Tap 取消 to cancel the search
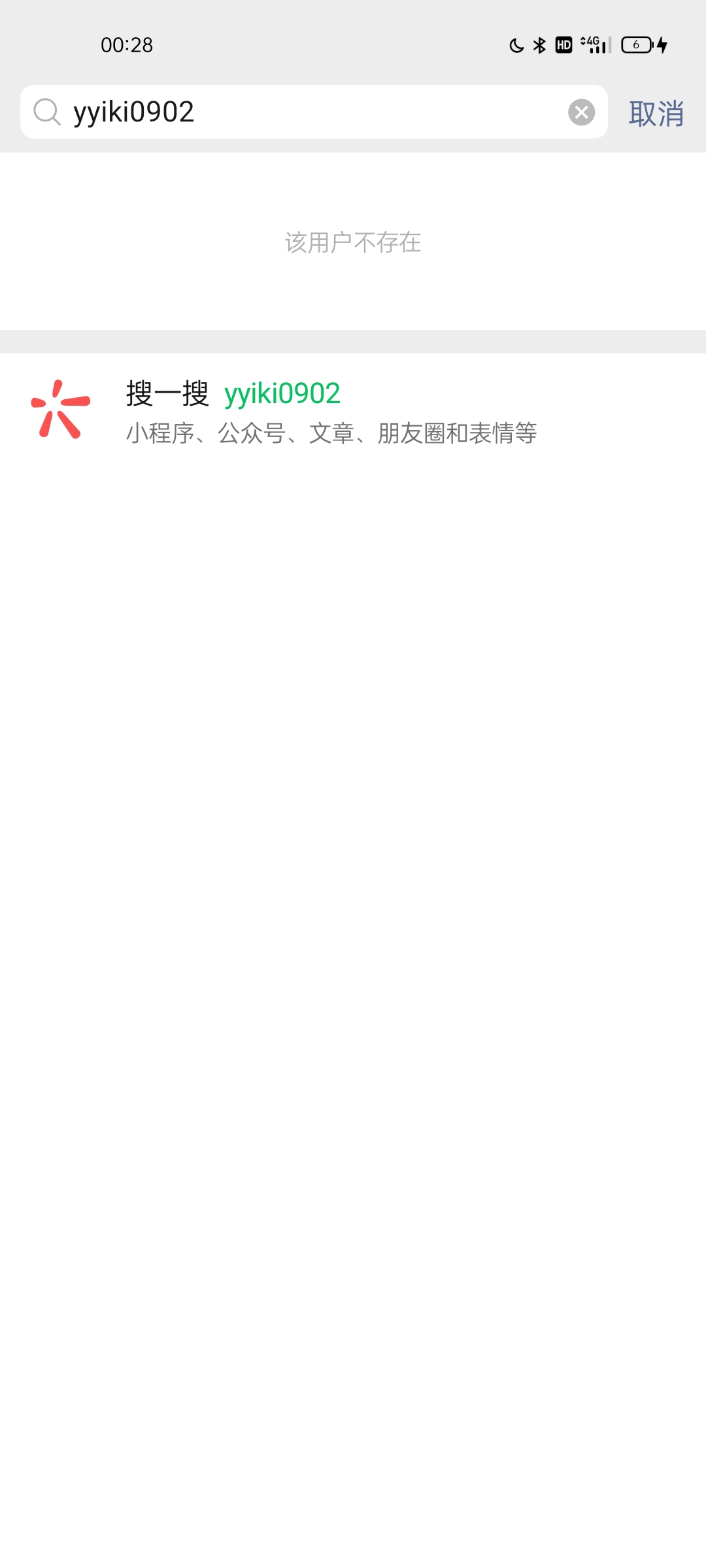The width and height of the screenshot is (706, 1568). point(656,113)
